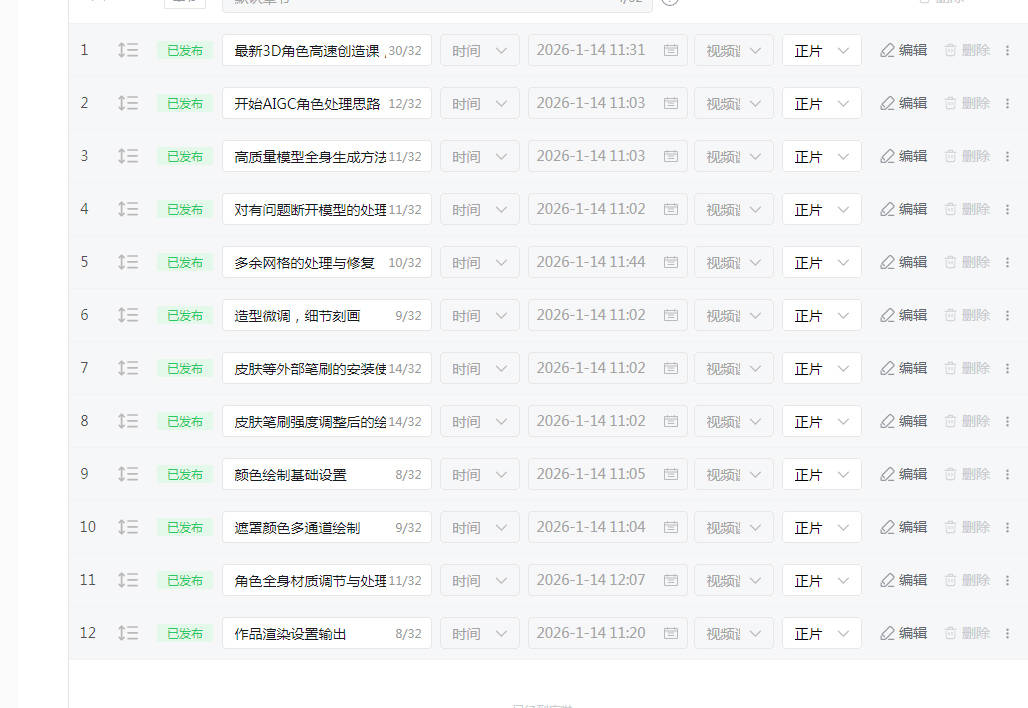The image size is (1028, 708).
Task: Select the title field 颜色绘制基础设置
Action: click(x=305, y=475)
